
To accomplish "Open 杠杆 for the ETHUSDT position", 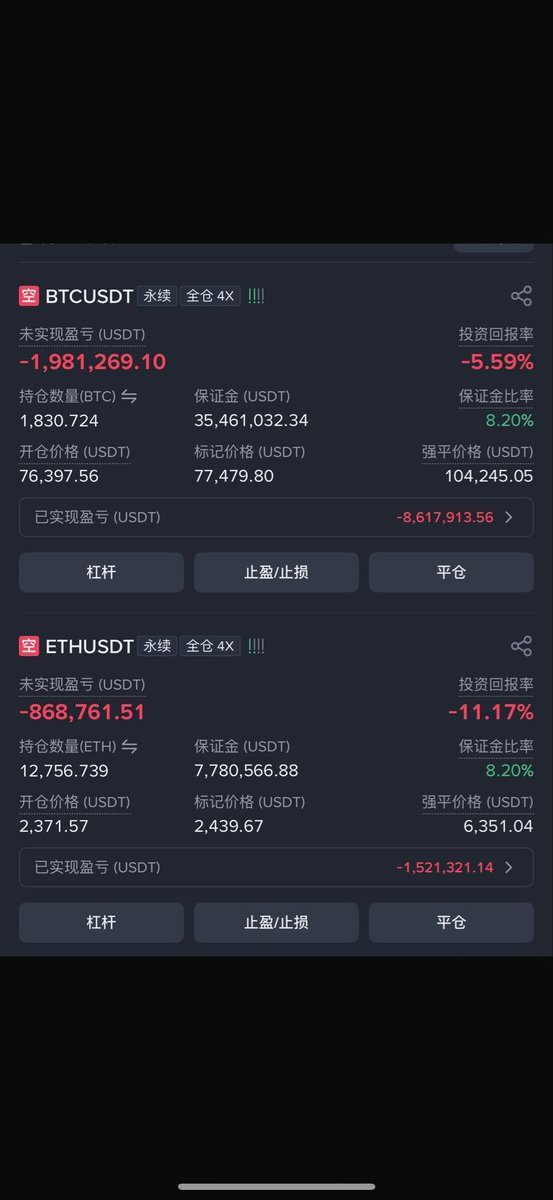I will (x=101, y=922).
